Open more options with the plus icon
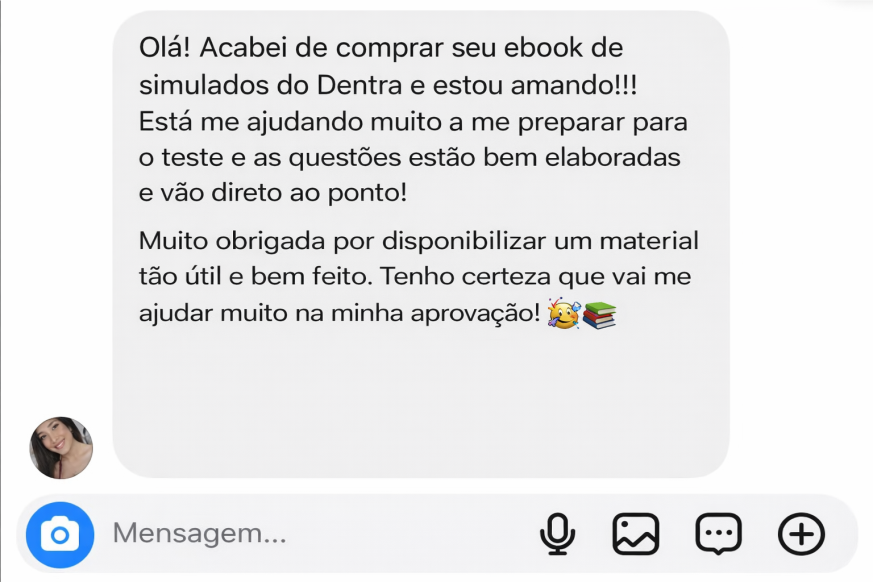Screen dimensions: 873x582 pos(801,534)
